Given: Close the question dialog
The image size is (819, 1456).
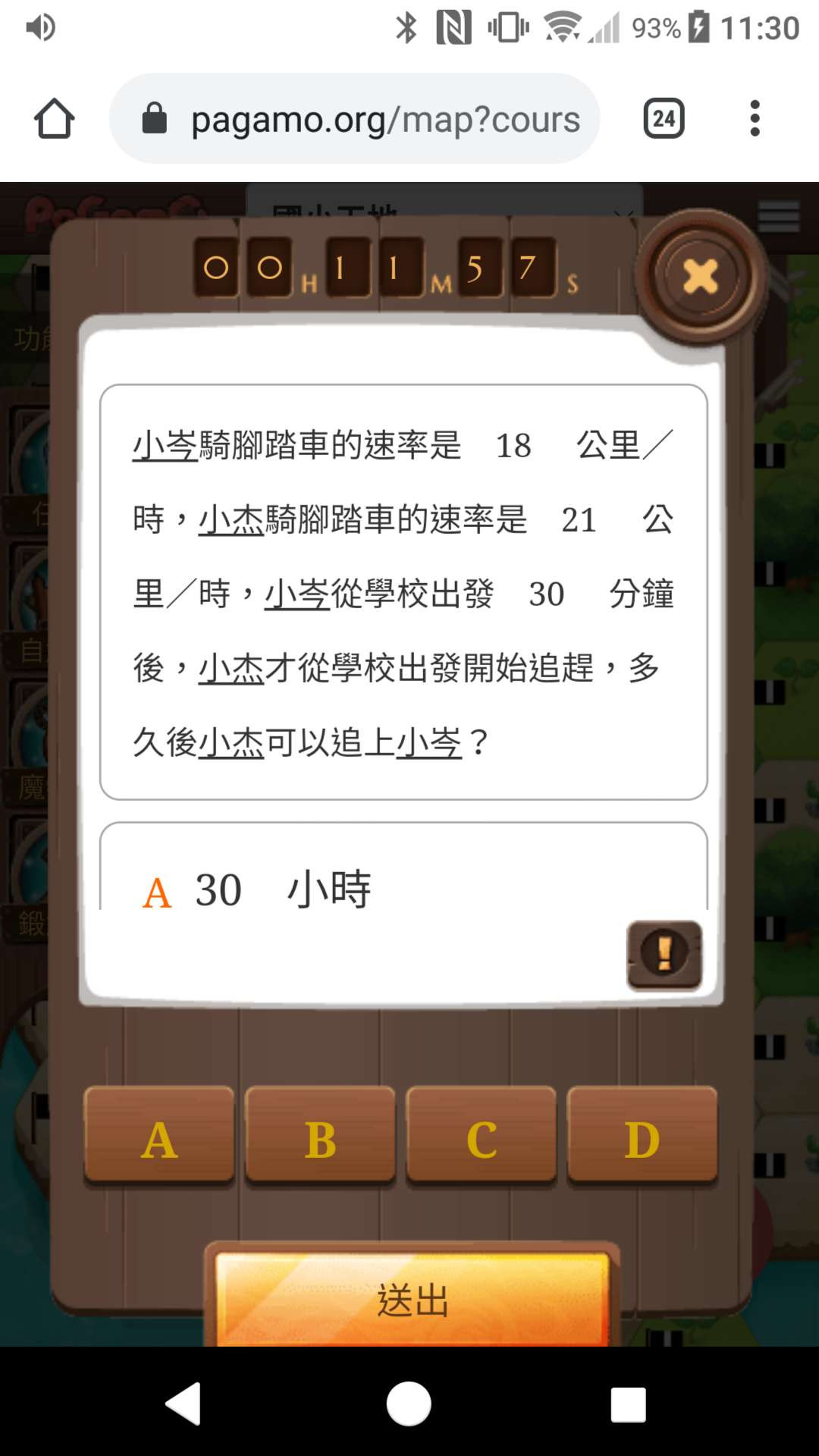Looking at the screenshot, I should 700,275.
